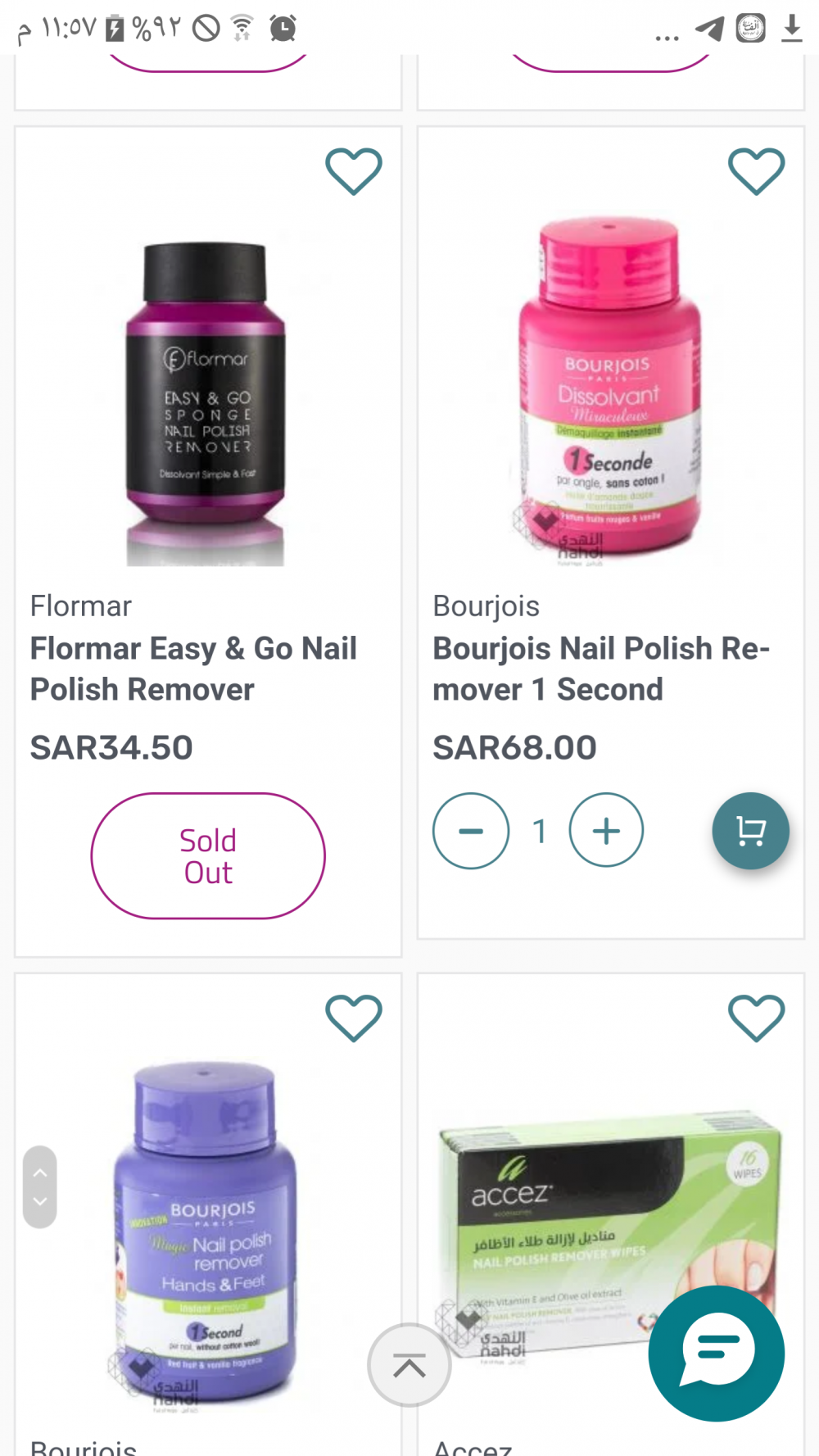Screen dimensions: 819x1456
Task: Decrease quantity of Bourjois 1 Second remover
Action: tap(471, 831)
